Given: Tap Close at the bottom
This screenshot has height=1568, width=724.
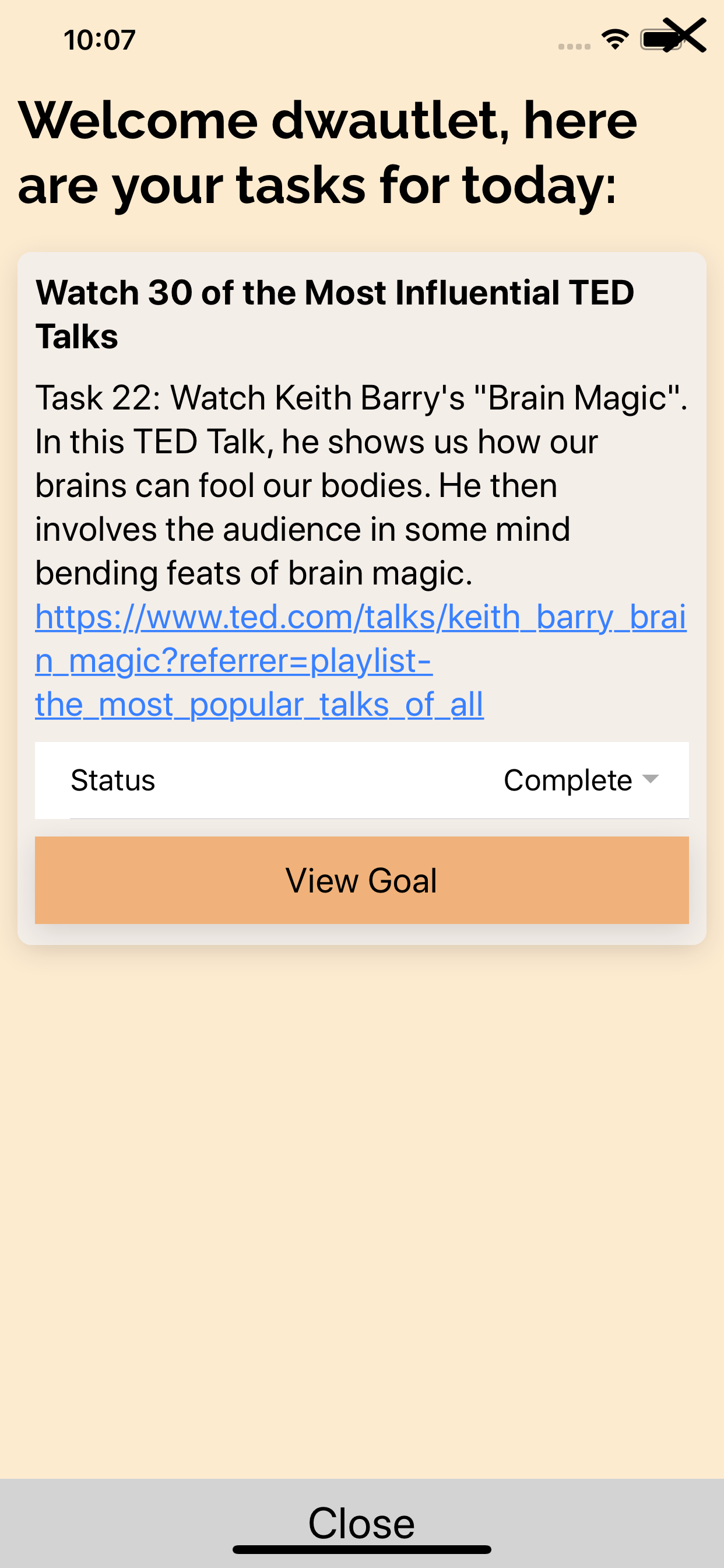Looking at the screenshot, I should coord(361,1522).
